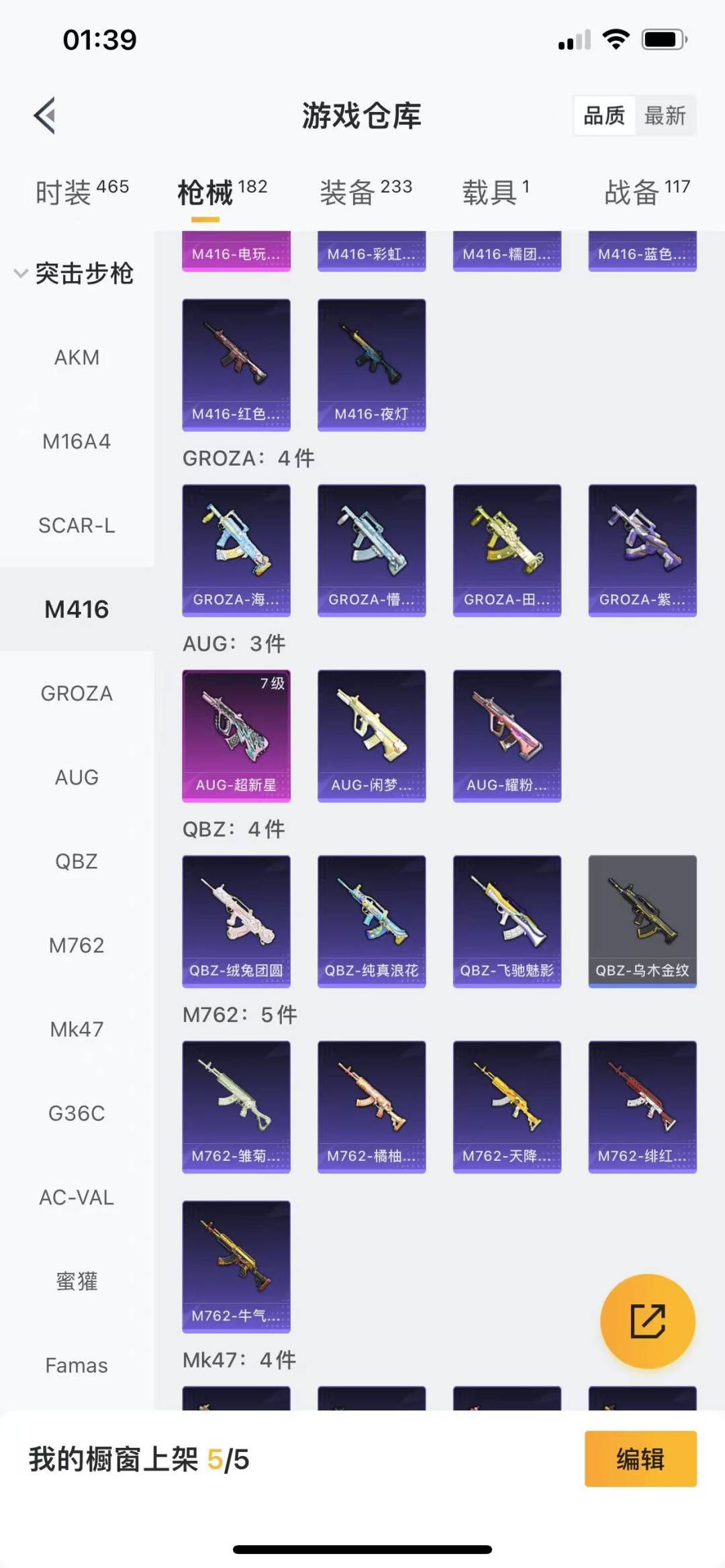Switch to the 装备 tab
This screenshot has height=1568, width=725.
(x=365, y=192)
